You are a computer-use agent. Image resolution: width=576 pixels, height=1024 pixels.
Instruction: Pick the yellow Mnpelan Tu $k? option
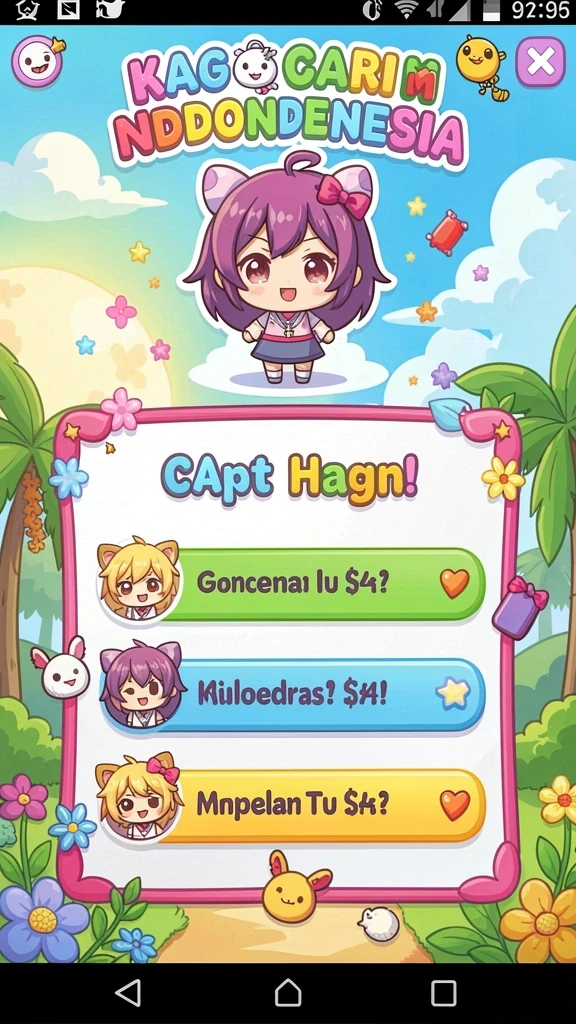click(x=291, y=805)
